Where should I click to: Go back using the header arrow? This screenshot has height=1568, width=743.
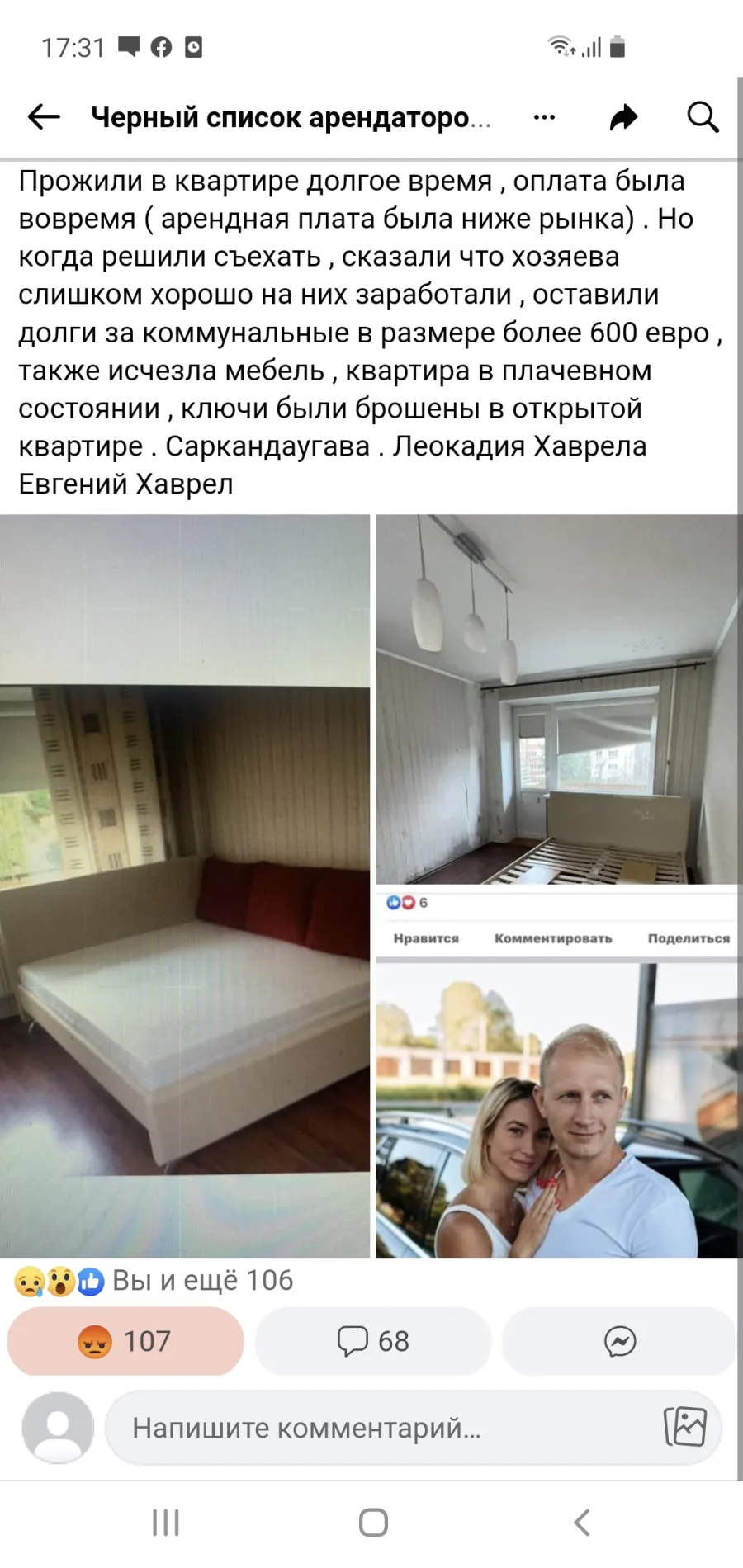tap(44, 117)
